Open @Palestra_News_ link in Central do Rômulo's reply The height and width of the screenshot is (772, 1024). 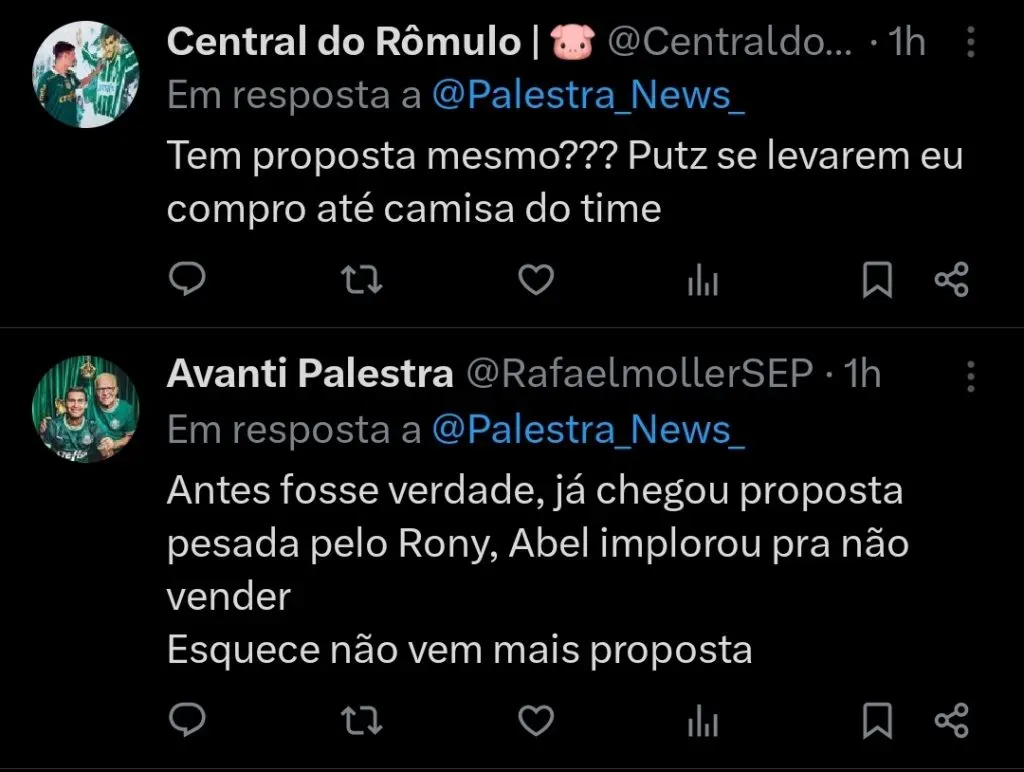tap(588, 95)
